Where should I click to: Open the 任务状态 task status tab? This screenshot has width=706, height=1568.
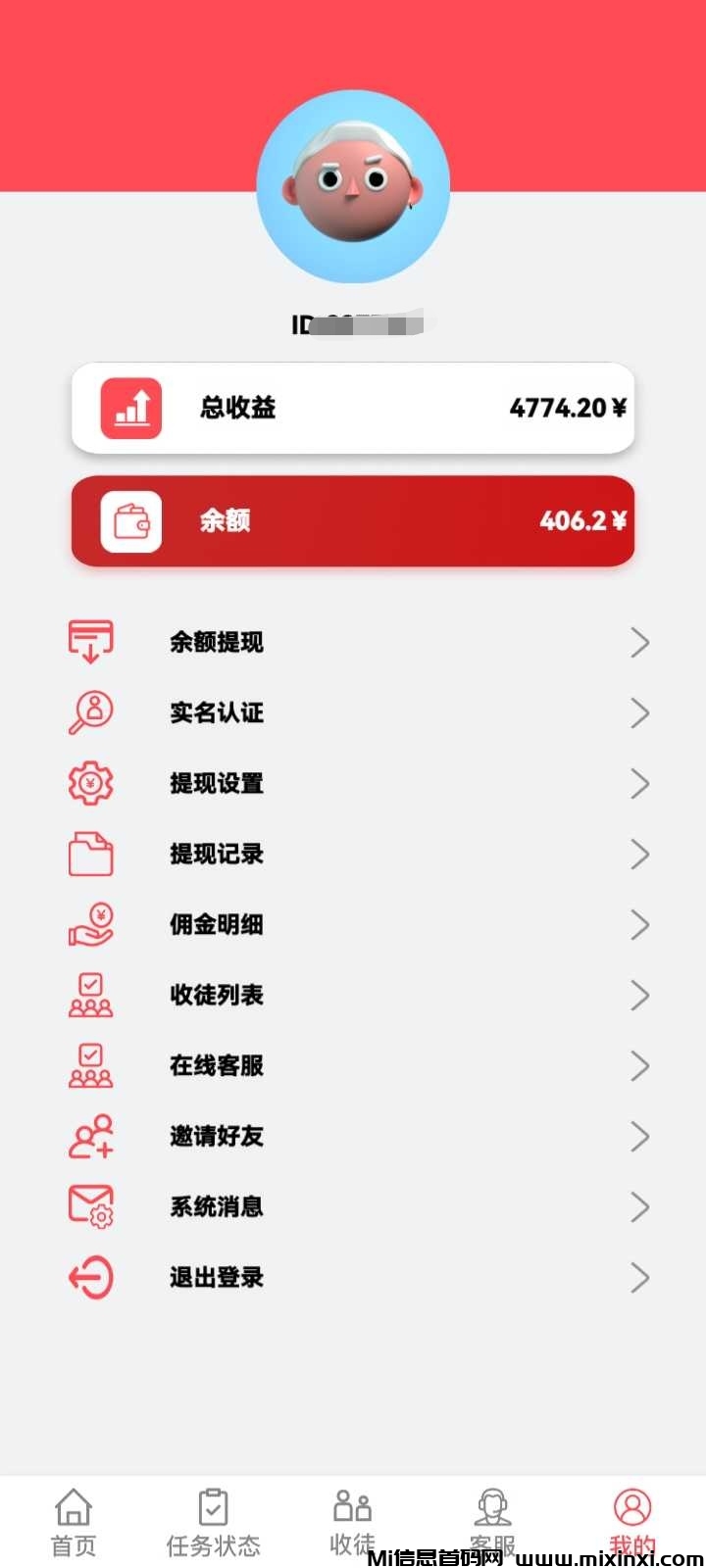click(212, 1514)
